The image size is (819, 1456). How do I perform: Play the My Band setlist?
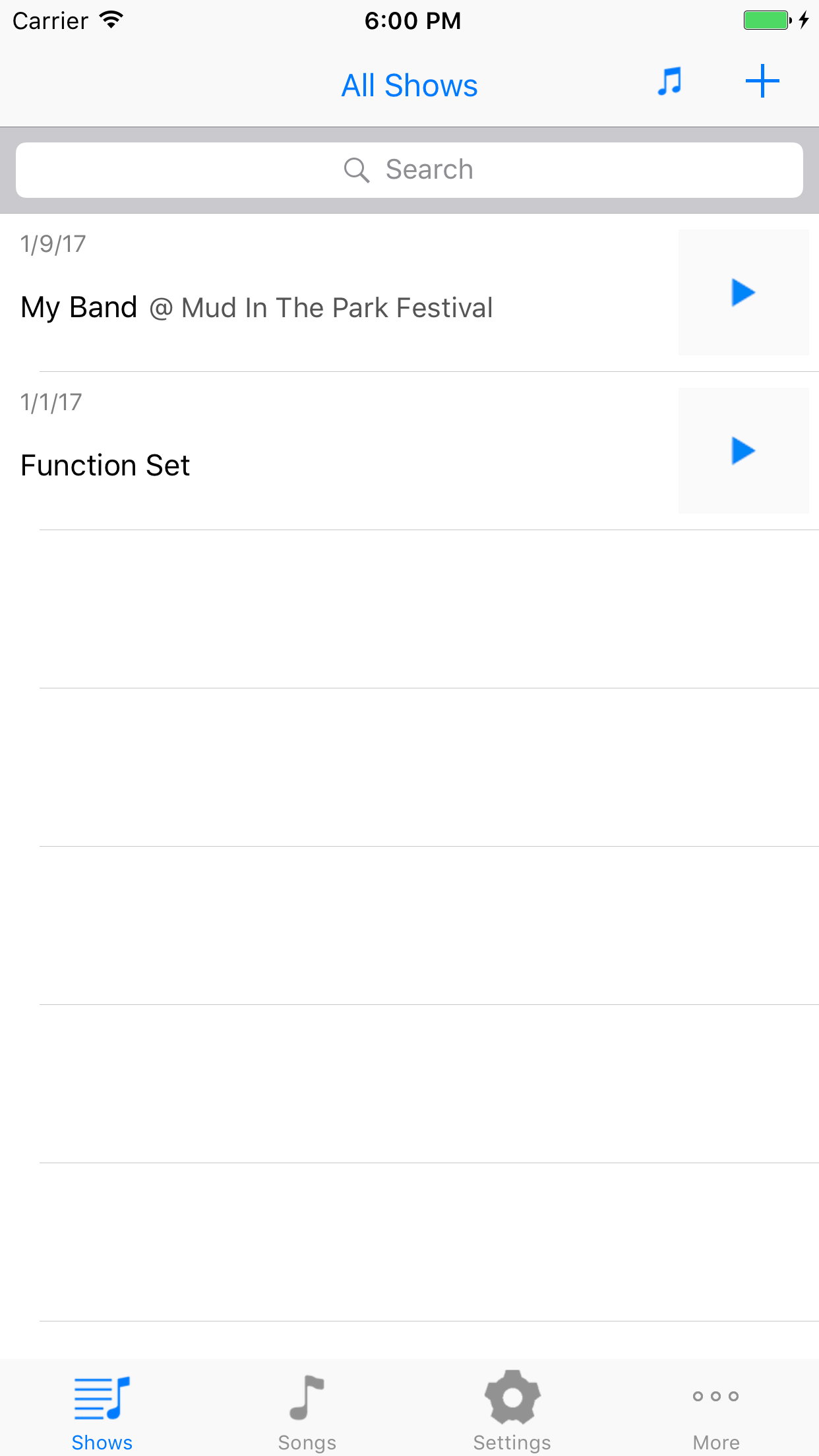click(743, 293)
